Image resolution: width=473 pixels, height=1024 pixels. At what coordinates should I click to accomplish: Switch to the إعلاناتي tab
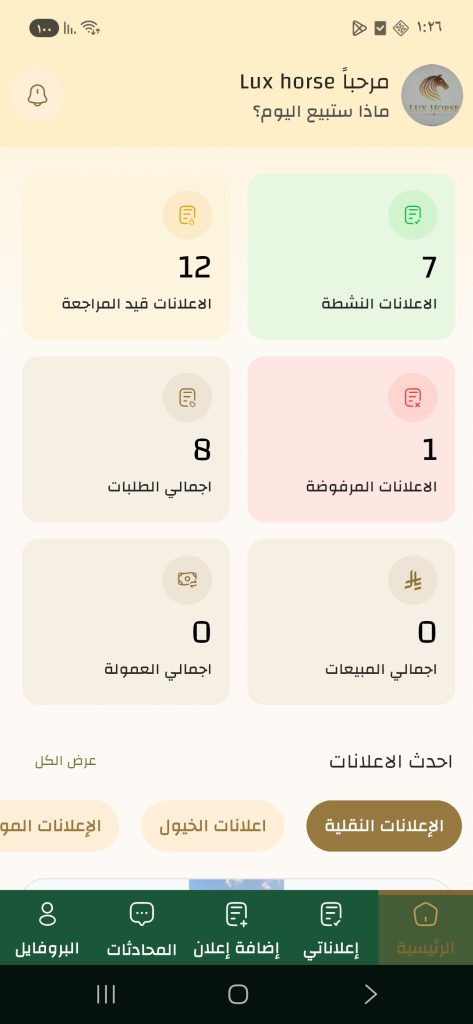[x=331, y=927]
